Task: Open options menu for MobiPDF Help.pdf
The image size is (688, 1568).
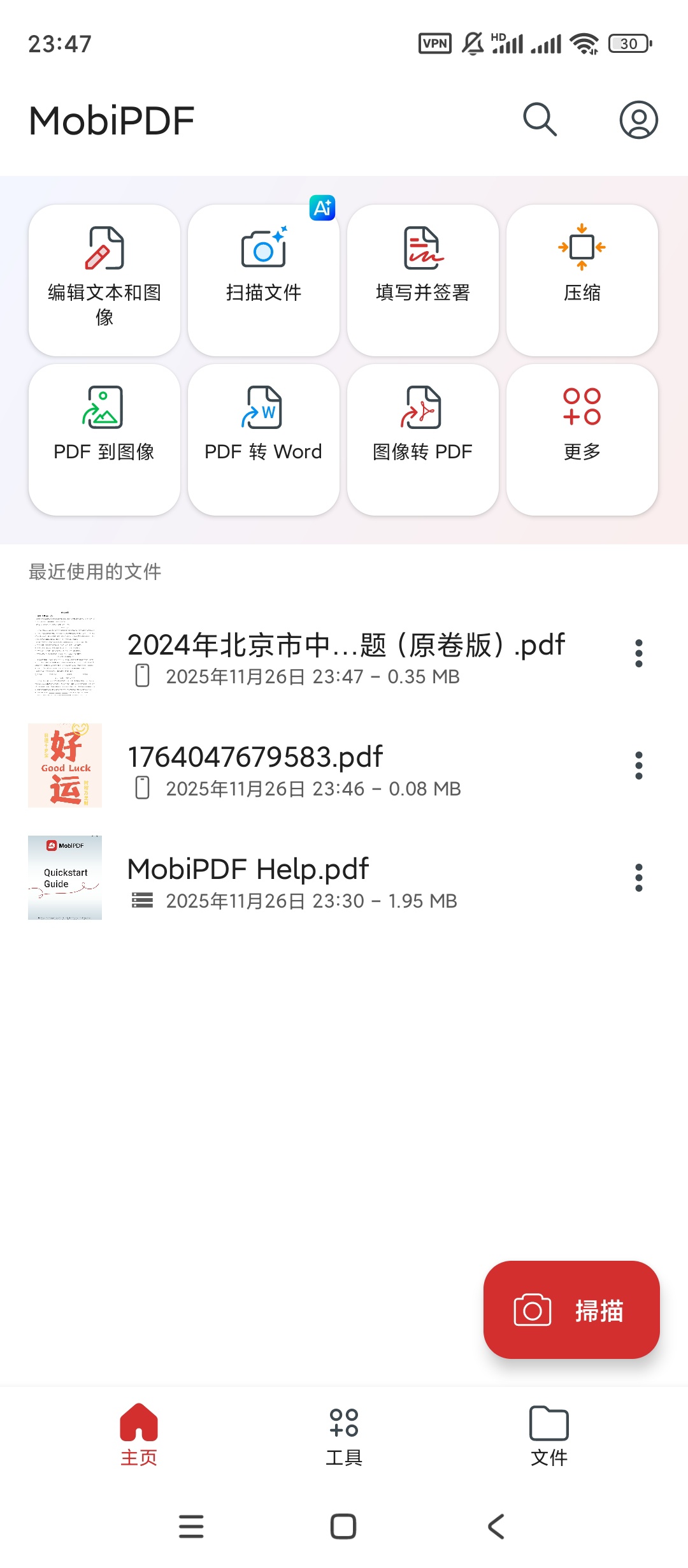Action: [638, 878]
